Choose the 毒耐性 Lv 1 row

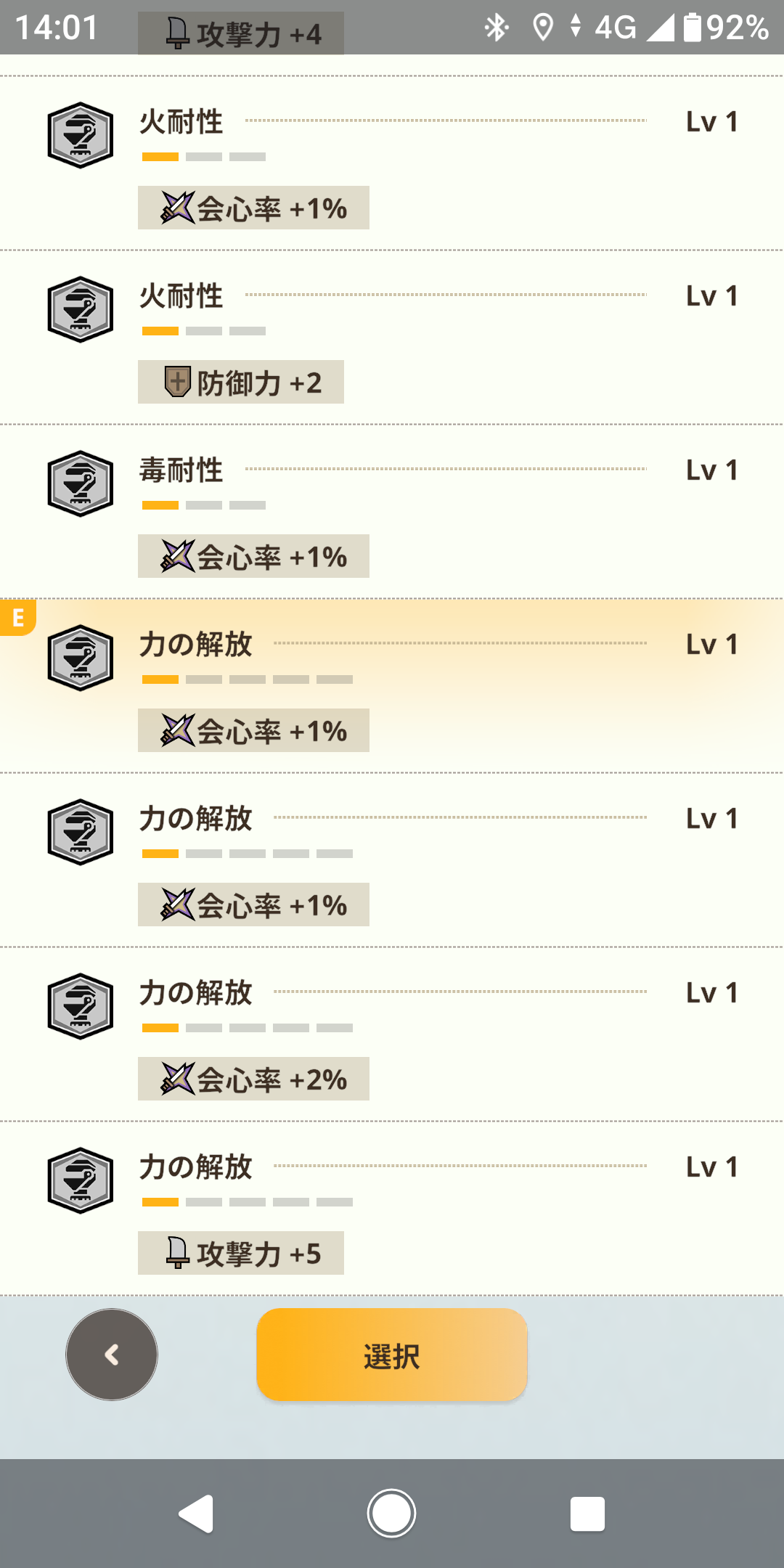click(392, 512)
